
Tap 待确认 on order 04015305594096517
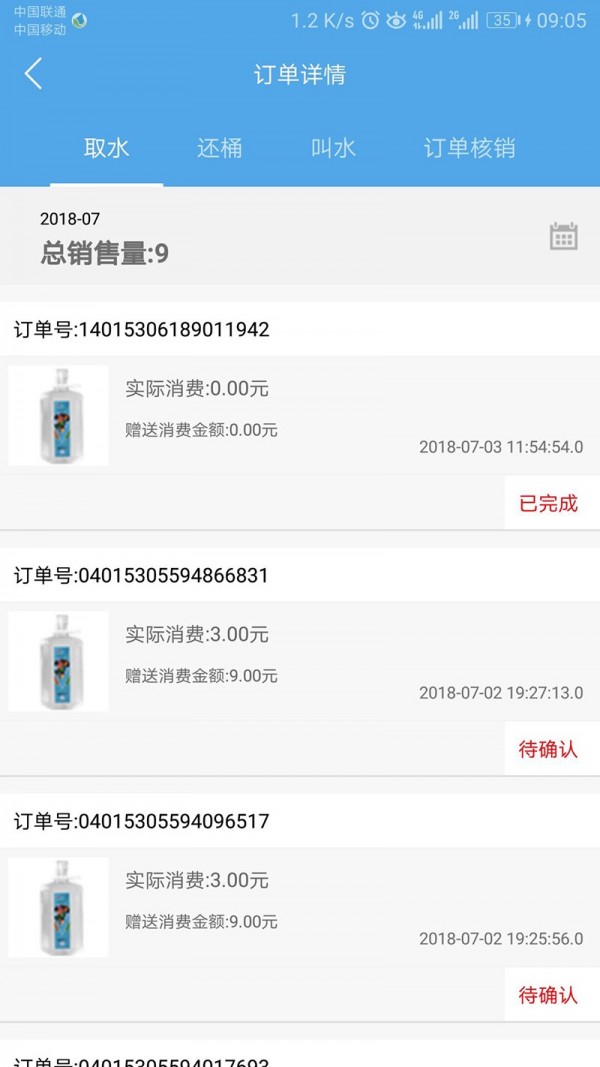(x=549, y=995)
